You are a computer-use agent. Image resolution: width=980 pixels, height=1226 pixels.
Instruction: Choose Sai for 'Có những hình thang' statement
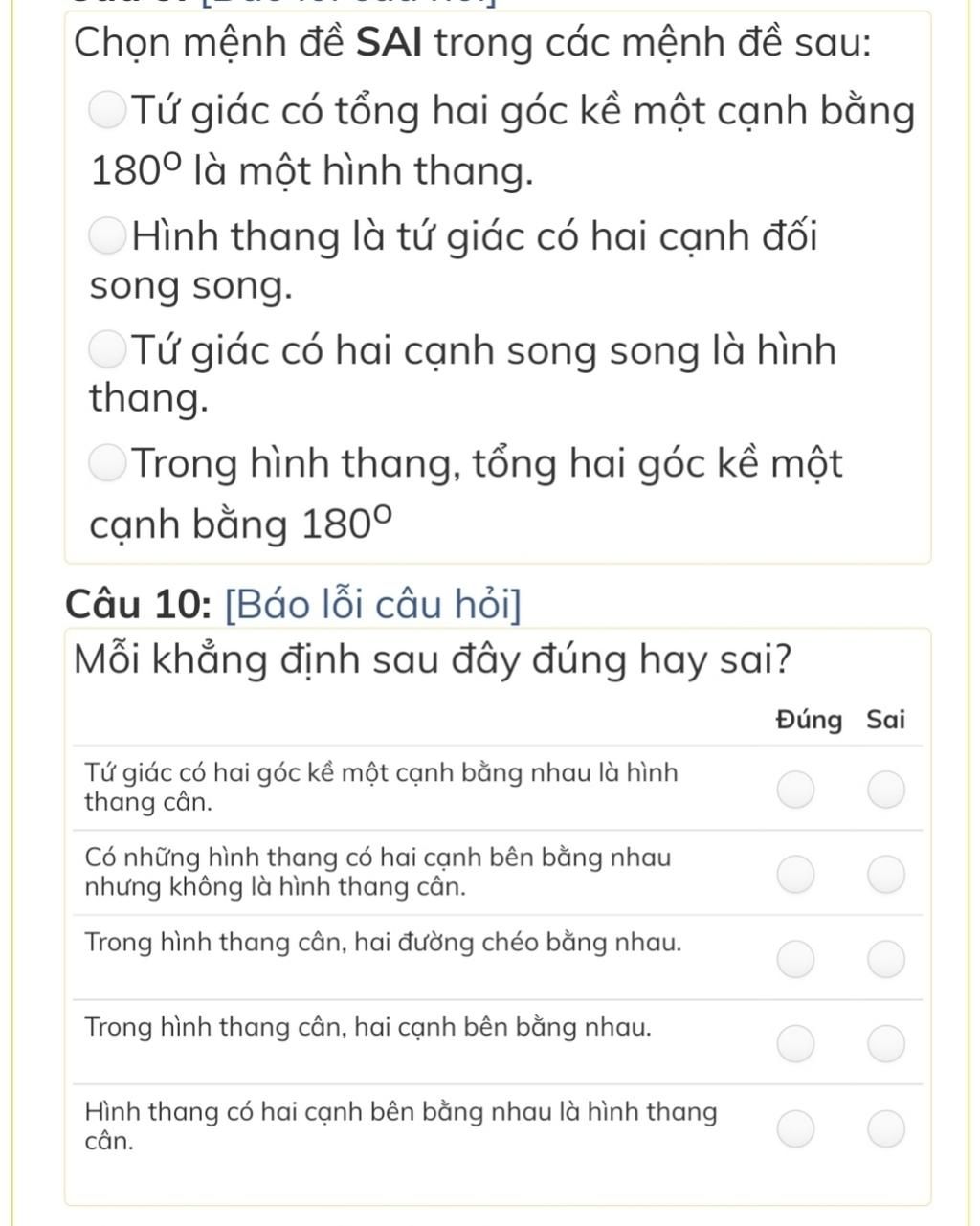point(886,875)
